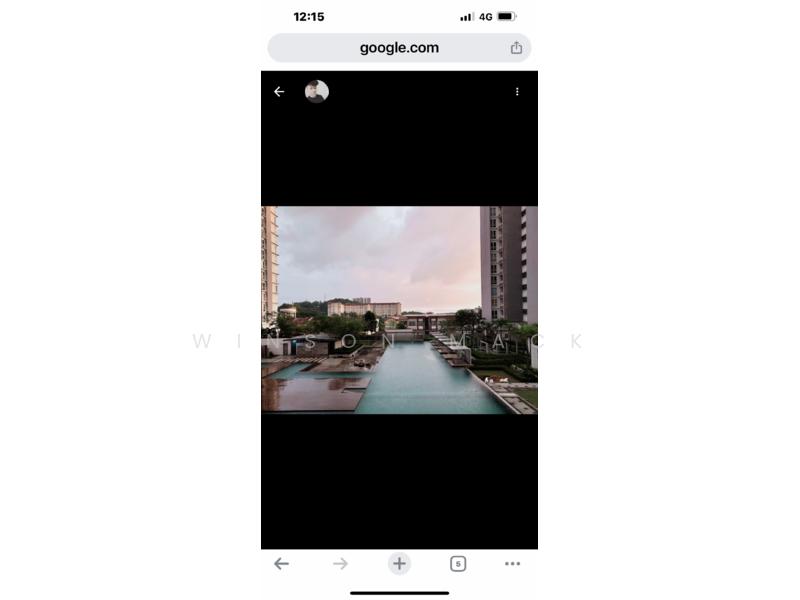
Task: Navigate back in browser toolbar
Action: click(x=281, y=564)
